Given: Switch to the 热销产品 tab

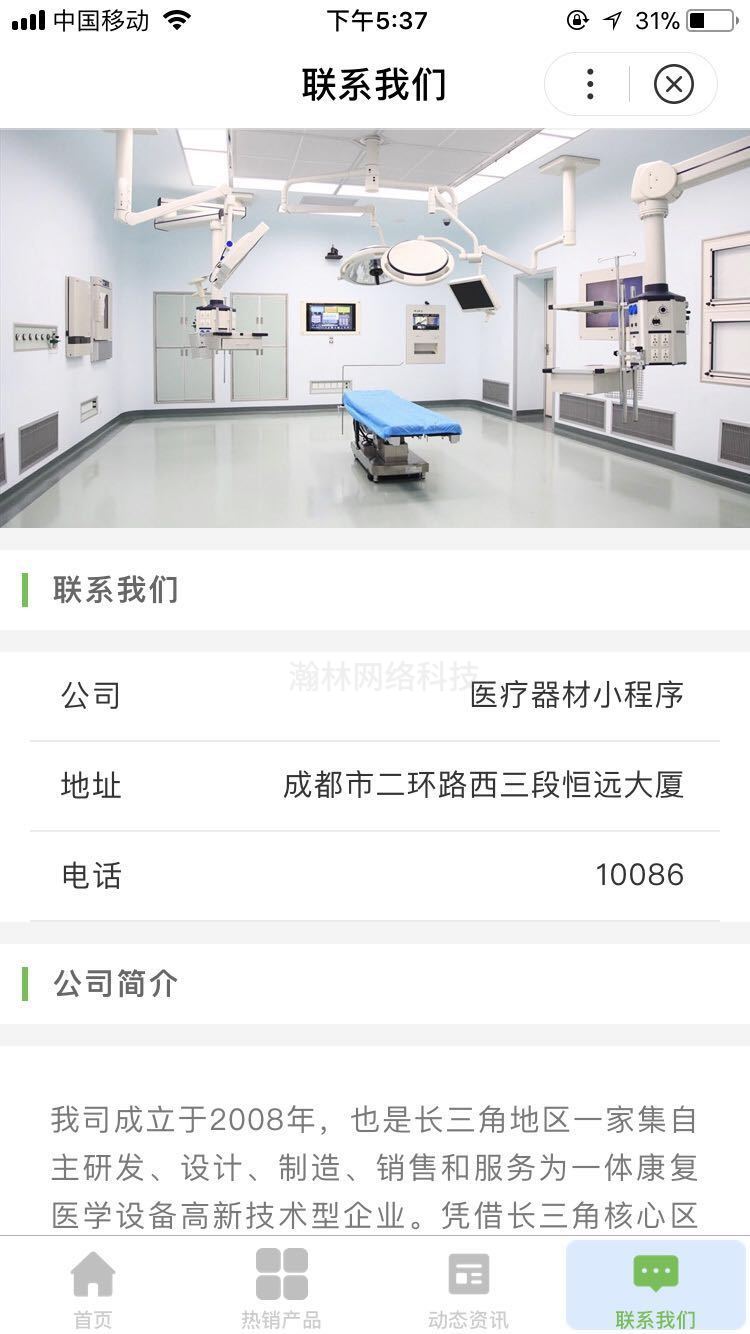Looking at the screenshot, I should (x=281, y=1288).
